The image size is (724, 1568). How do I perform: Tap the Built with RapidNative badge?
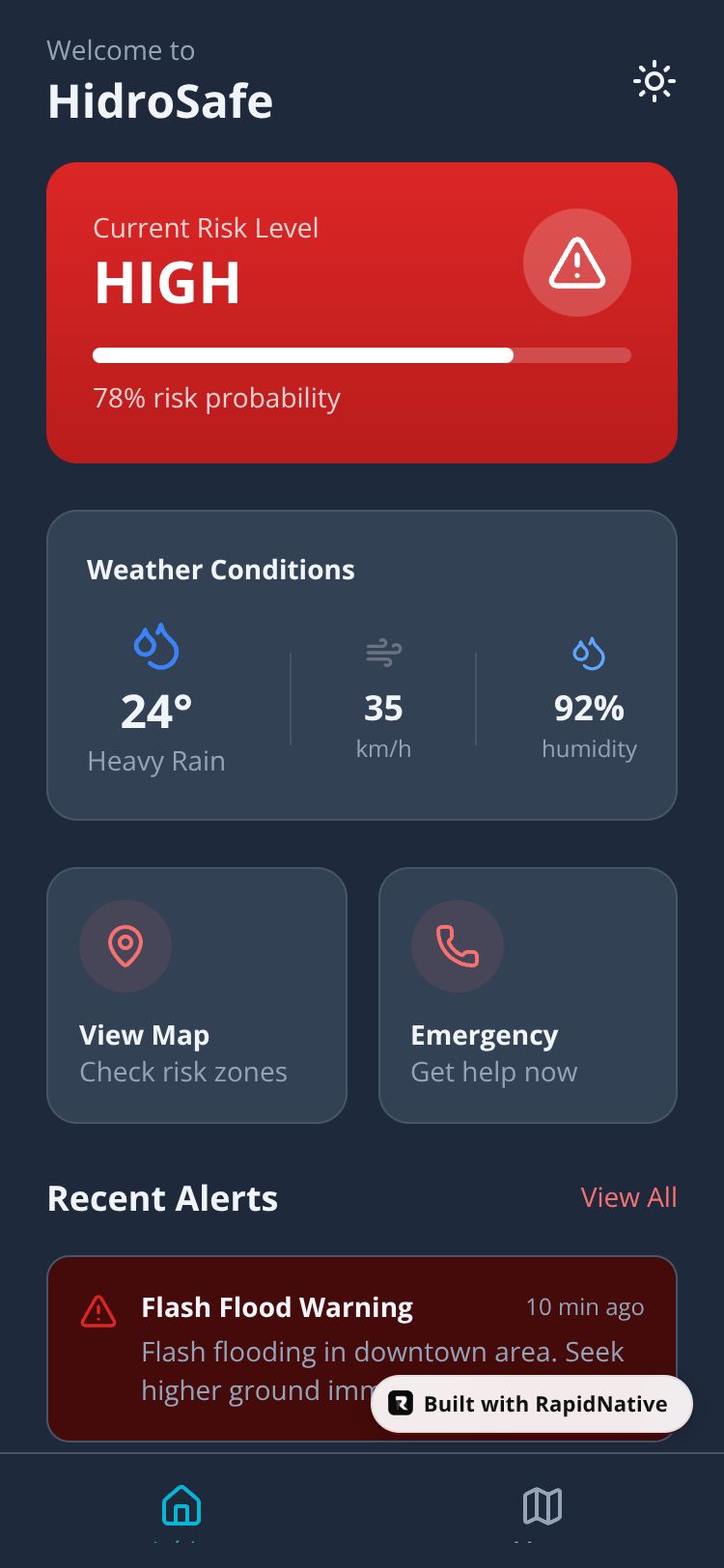coord(532,1404)
